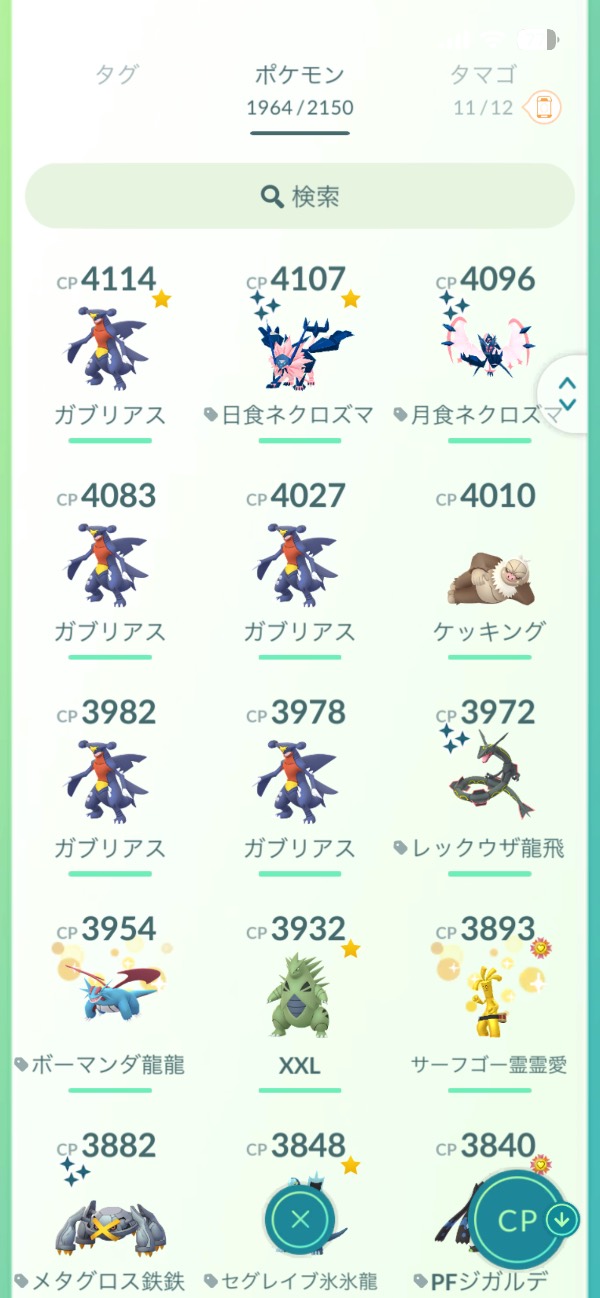This screenshot has height=1298, width=600.
Task: Tap the 検索 search field
Action: (300, 196)
